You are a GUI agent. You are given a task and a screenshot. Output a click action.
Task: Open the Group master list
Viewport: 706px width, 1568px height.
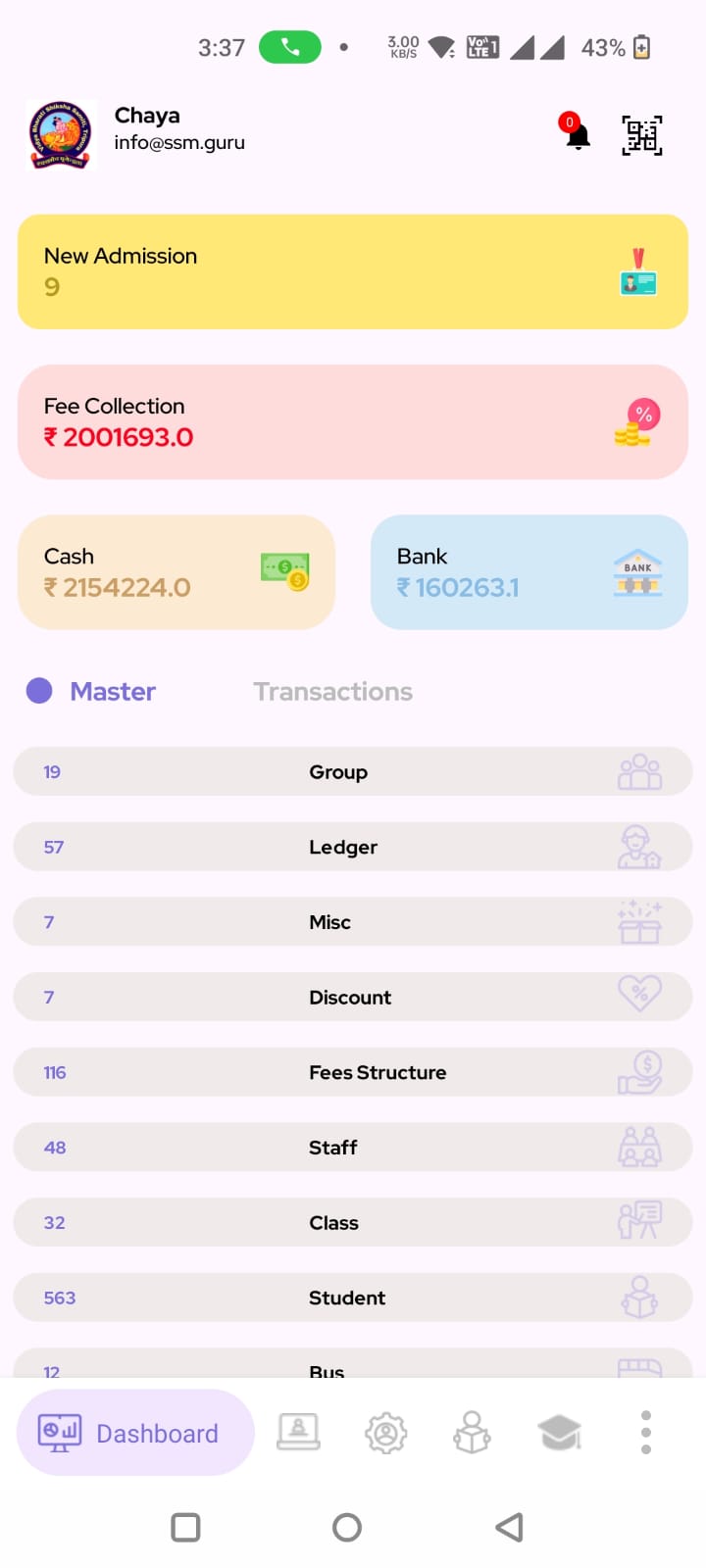pos(353,772)
